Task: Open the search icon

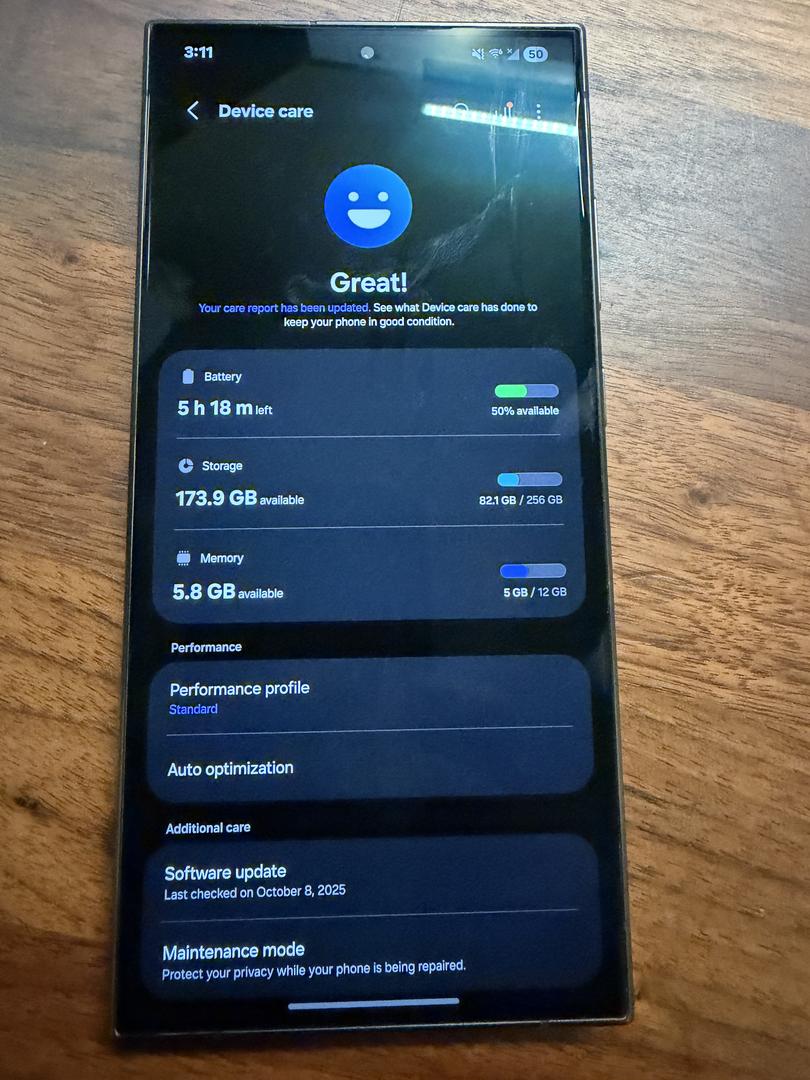Action: [461, 111]
